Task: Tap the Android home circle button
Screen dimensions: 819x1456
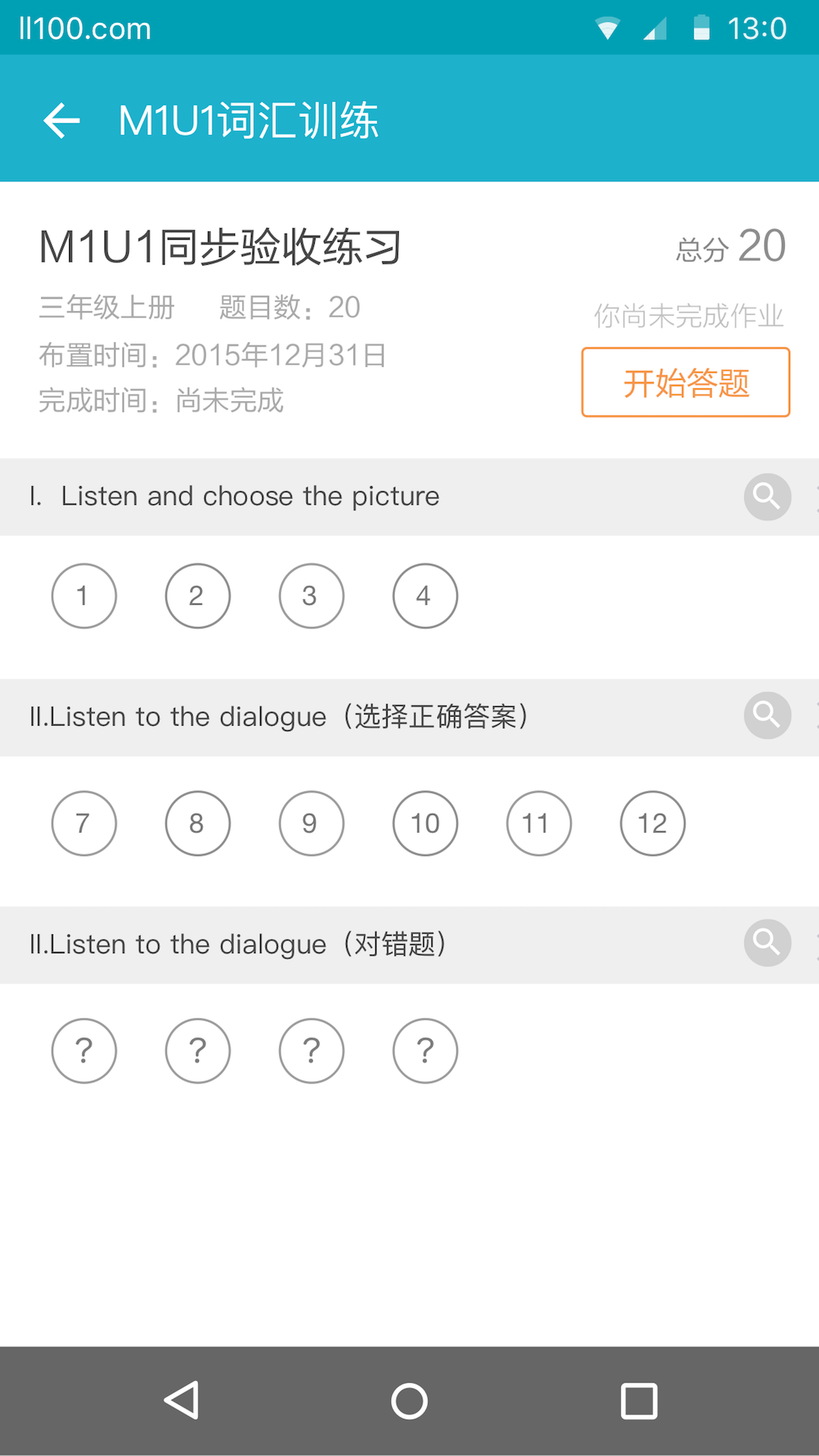Action: [409, 1400]
